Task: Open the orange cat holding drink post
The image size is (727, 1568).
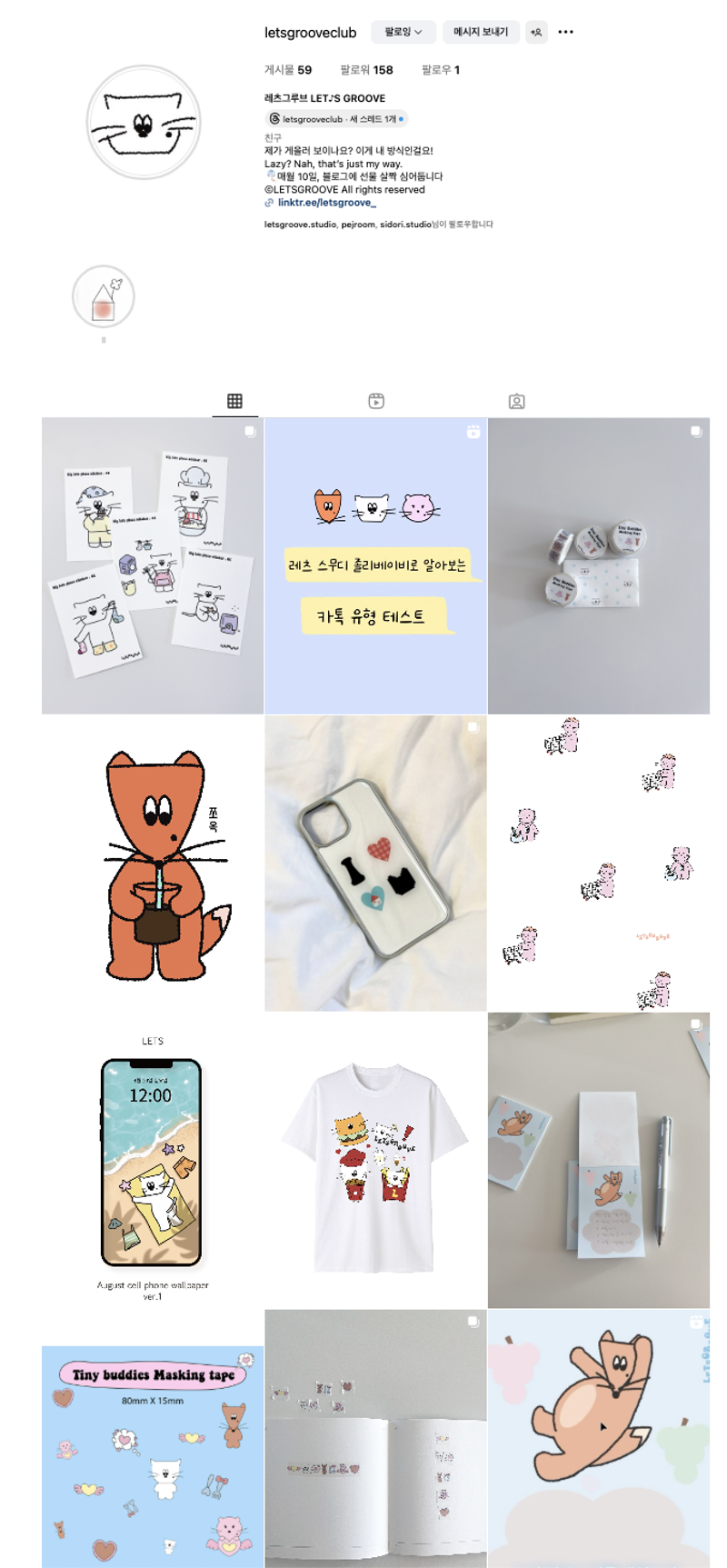Action: click(x=152, y=863)
